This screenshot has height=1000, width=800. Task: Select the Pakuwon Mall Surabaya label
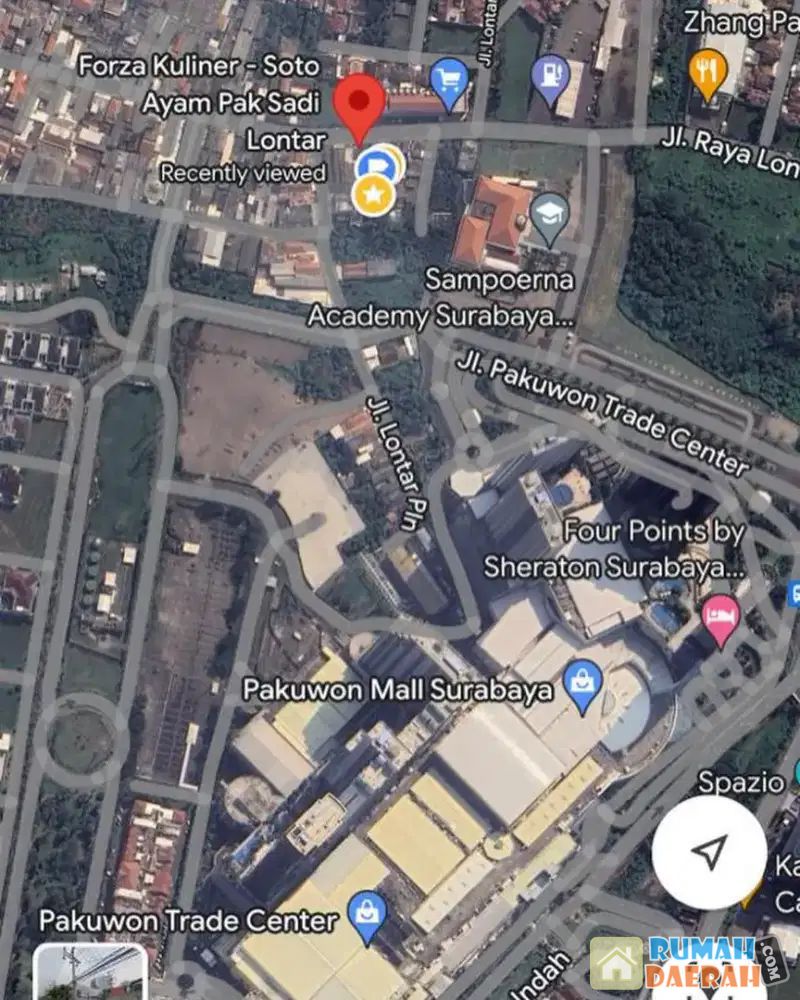[x=399, y=689]
